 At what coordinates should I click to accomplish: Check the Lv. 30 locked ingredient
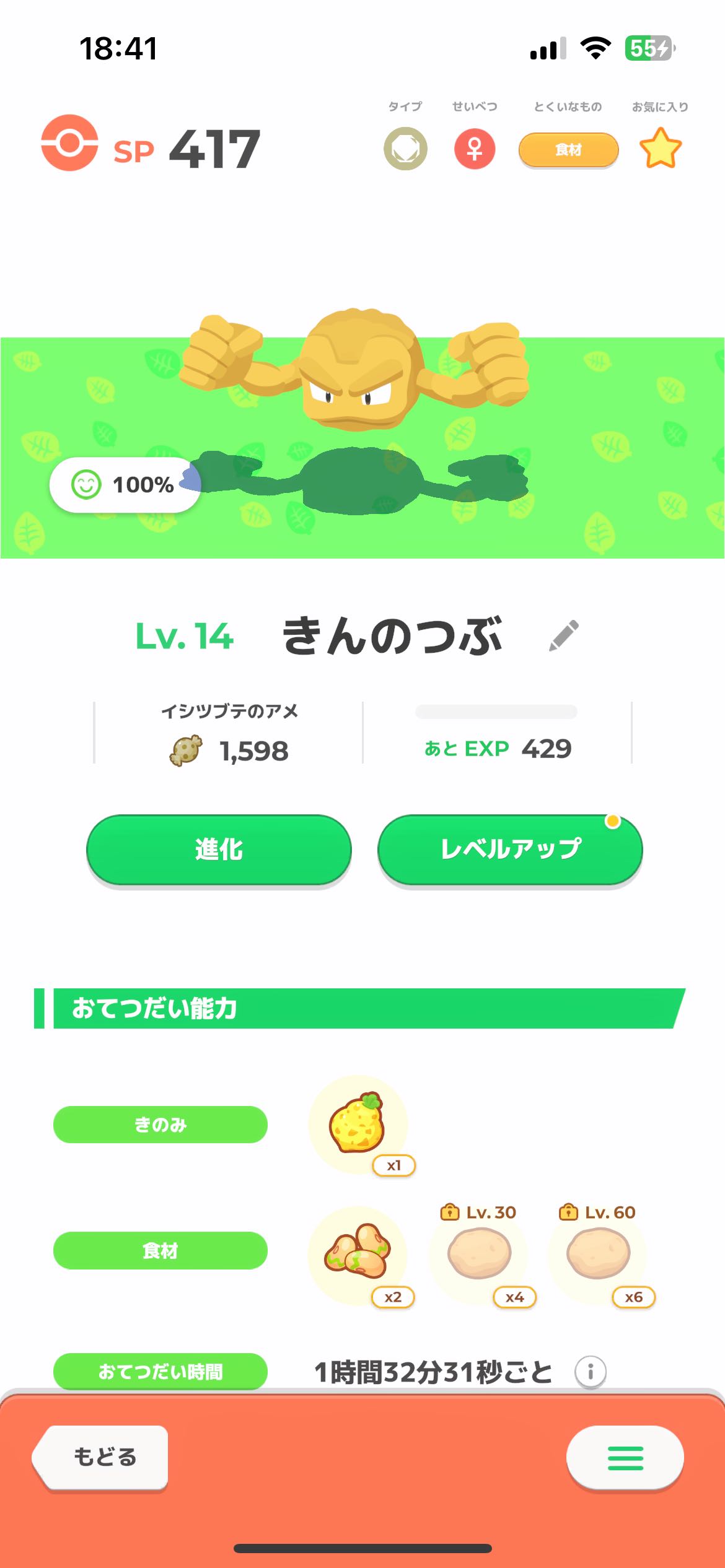tap(479, 1255)
